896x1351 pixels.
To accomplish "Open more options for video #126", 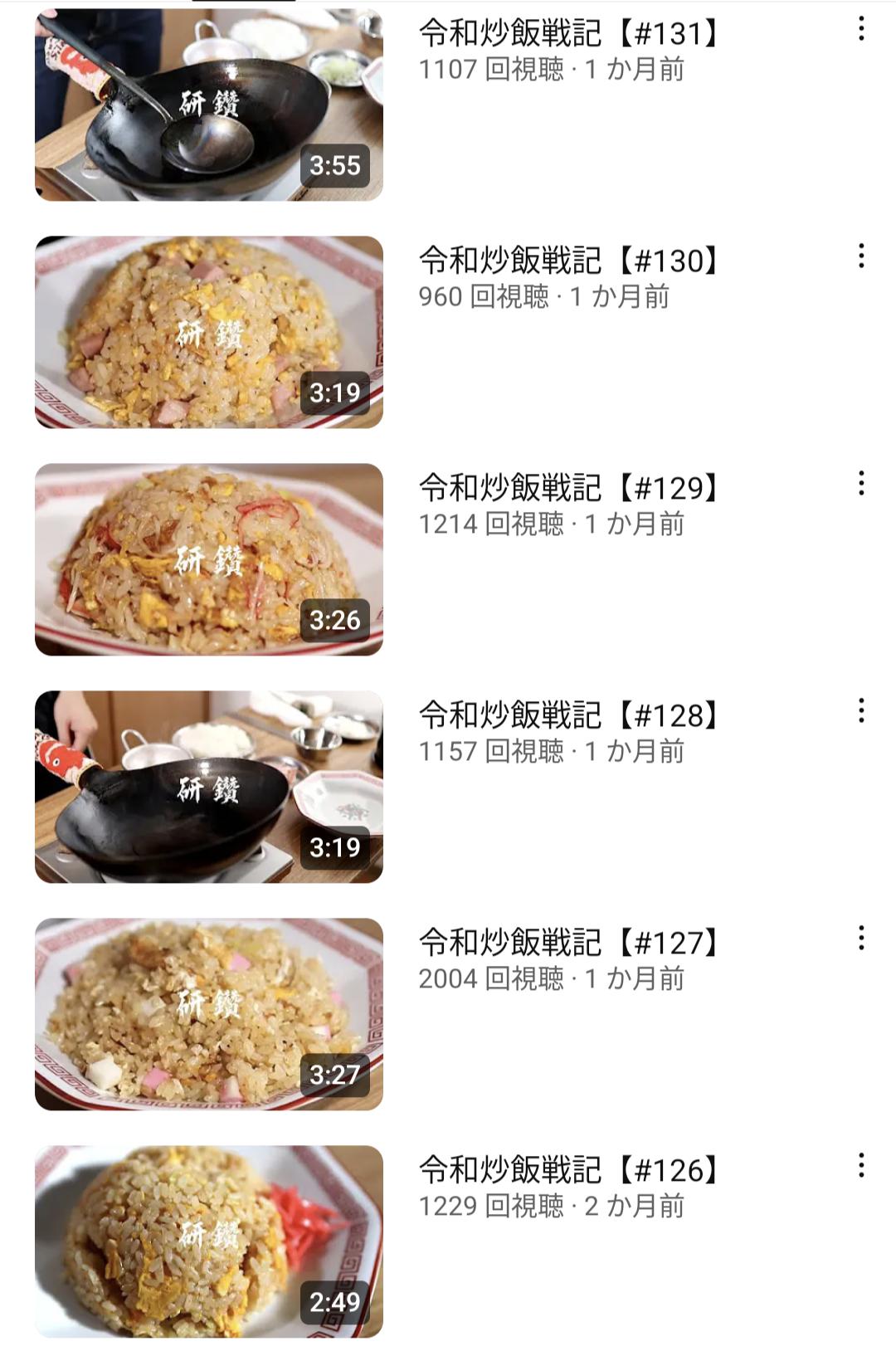I will [861, 1166].
